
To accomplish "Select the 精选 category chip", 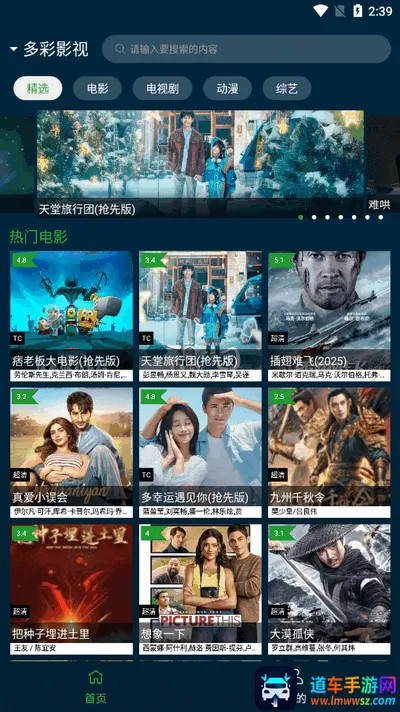I will click(38, 89).
